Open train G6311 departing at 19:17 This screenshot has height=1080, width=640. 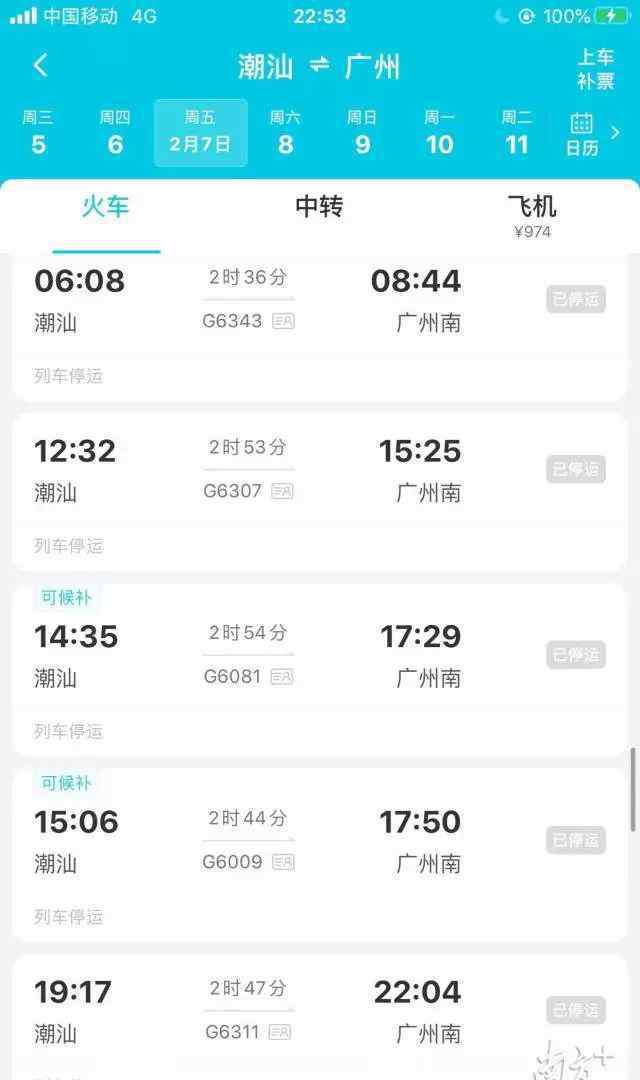pos(320,1017)
